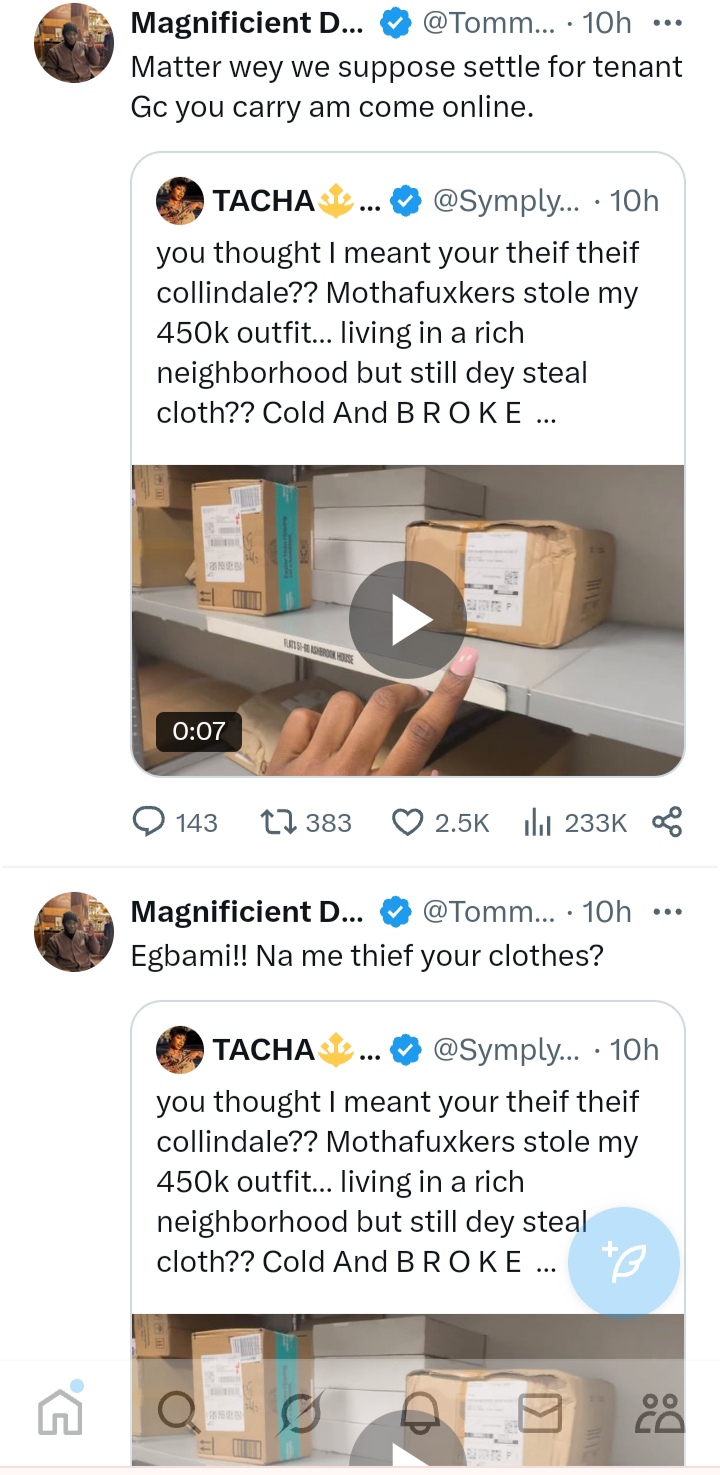Open overflow menu on tenant Gc post
This screenshot has width=720, height=1475.
(x=667, y=22)
